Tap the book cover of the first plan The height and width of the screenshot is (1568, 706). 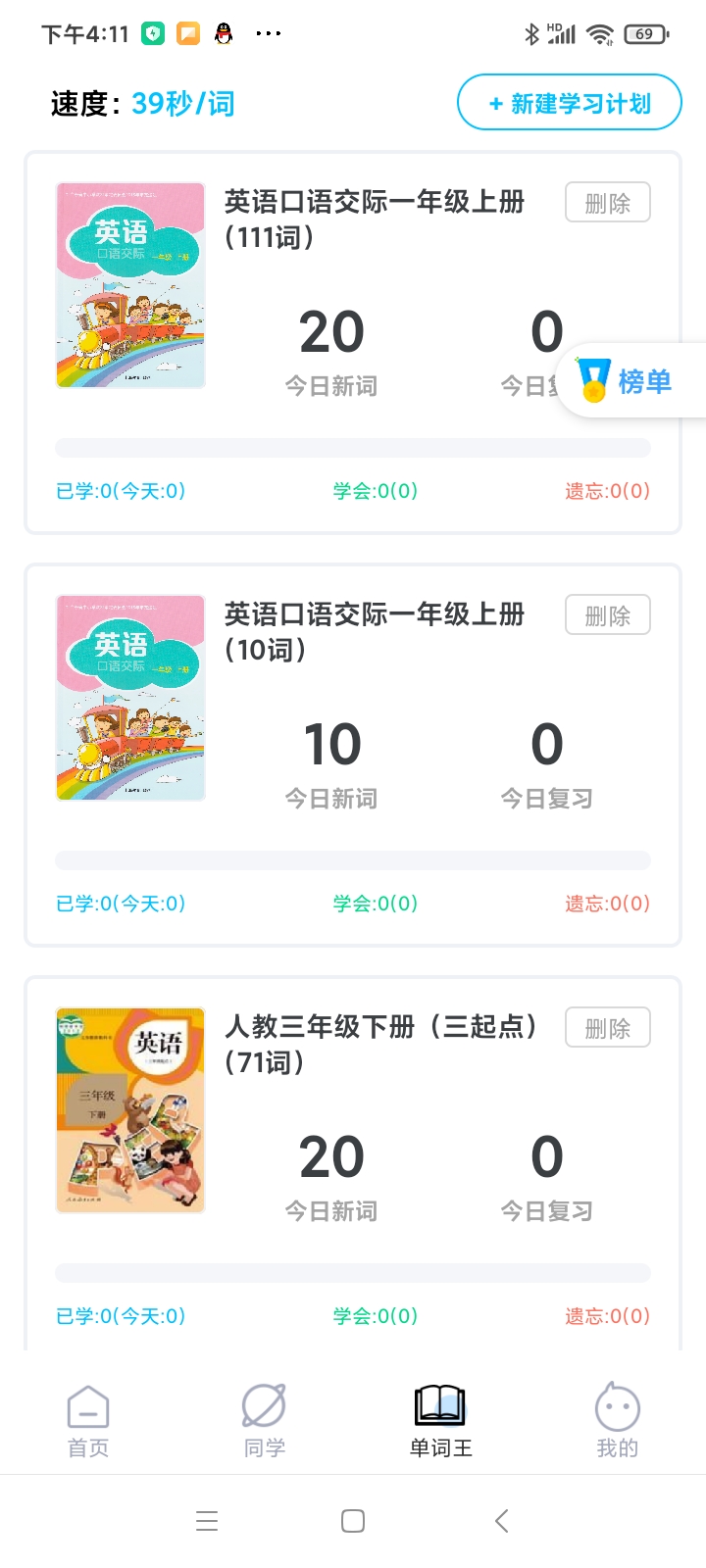point(129,283)
